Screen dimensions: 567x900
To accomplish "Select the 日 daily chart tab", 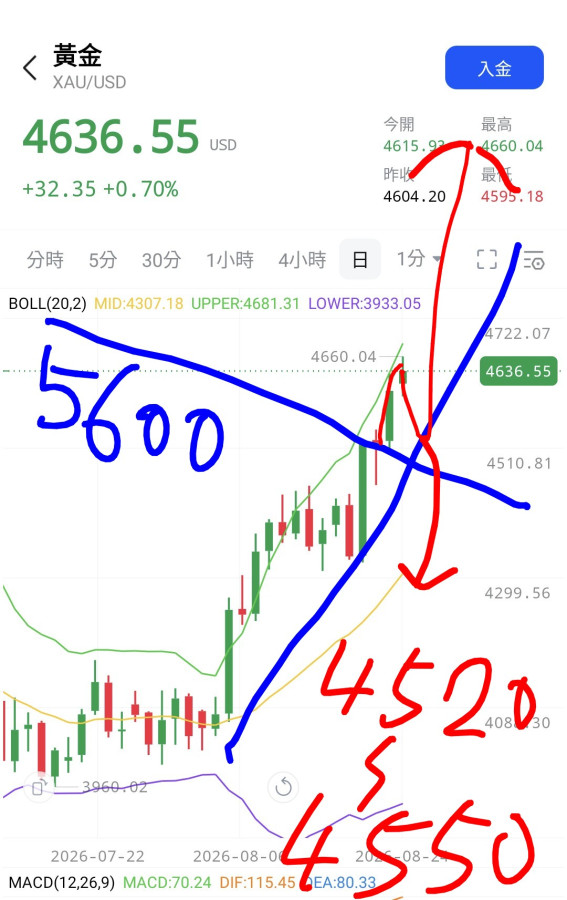I will pyautogui.click(x=360, y=259).
